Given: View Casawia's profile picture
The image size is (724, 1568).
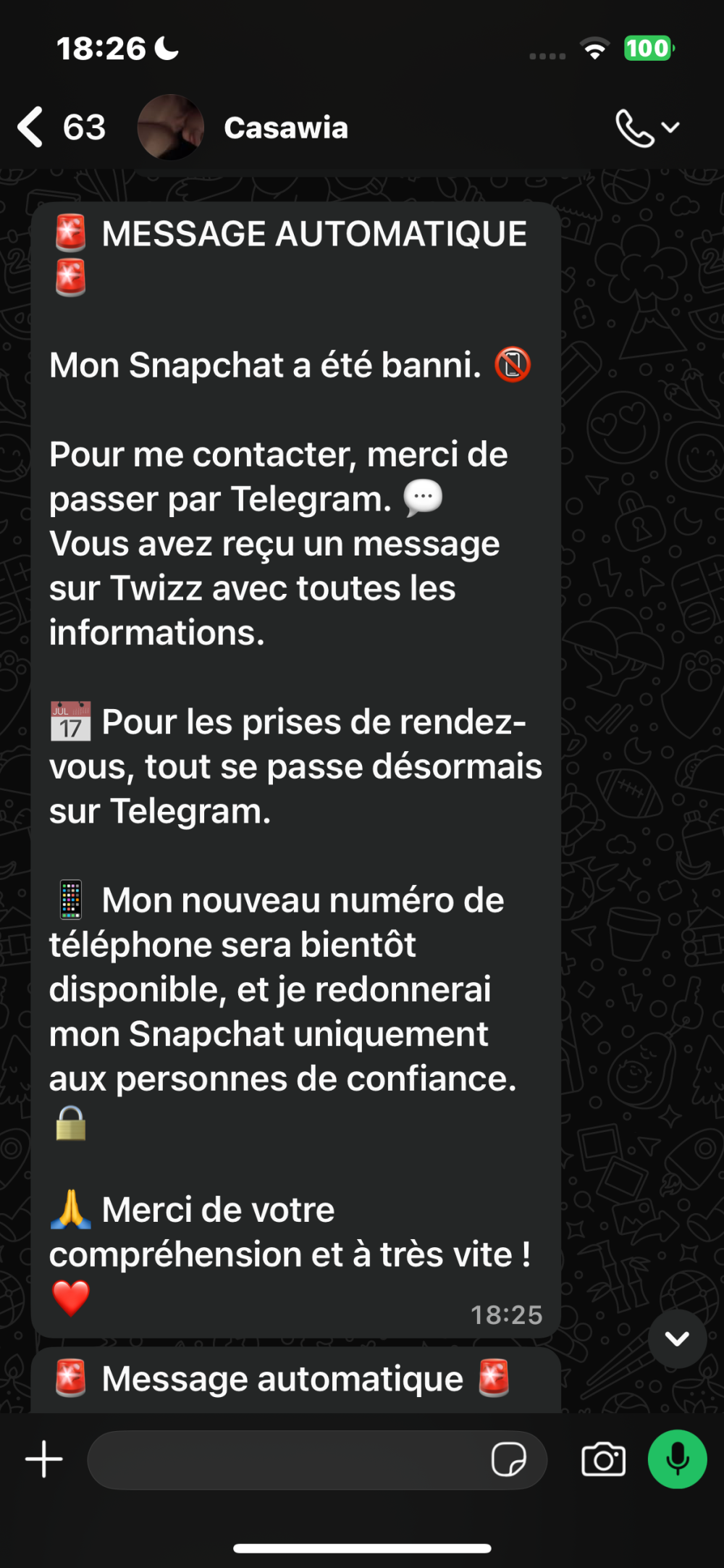Looking at the screenshot, I should [171, 127].
